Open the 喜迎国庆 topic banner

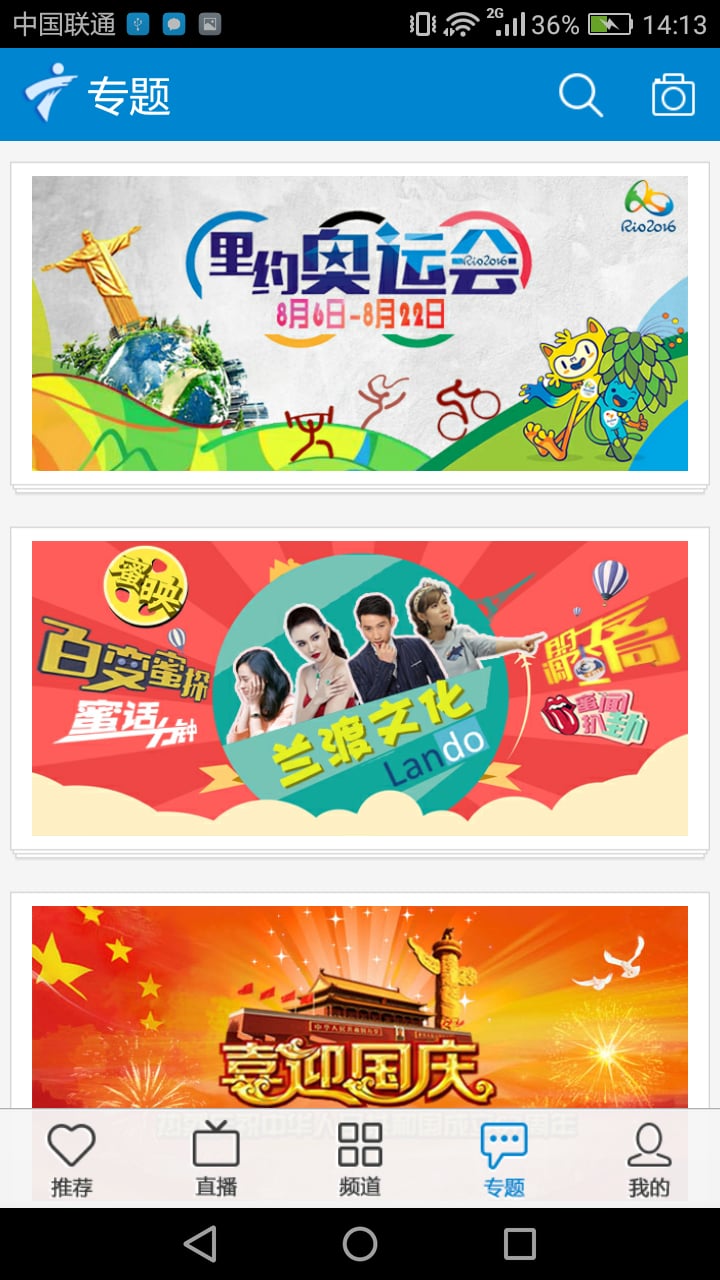point(360,1007)
